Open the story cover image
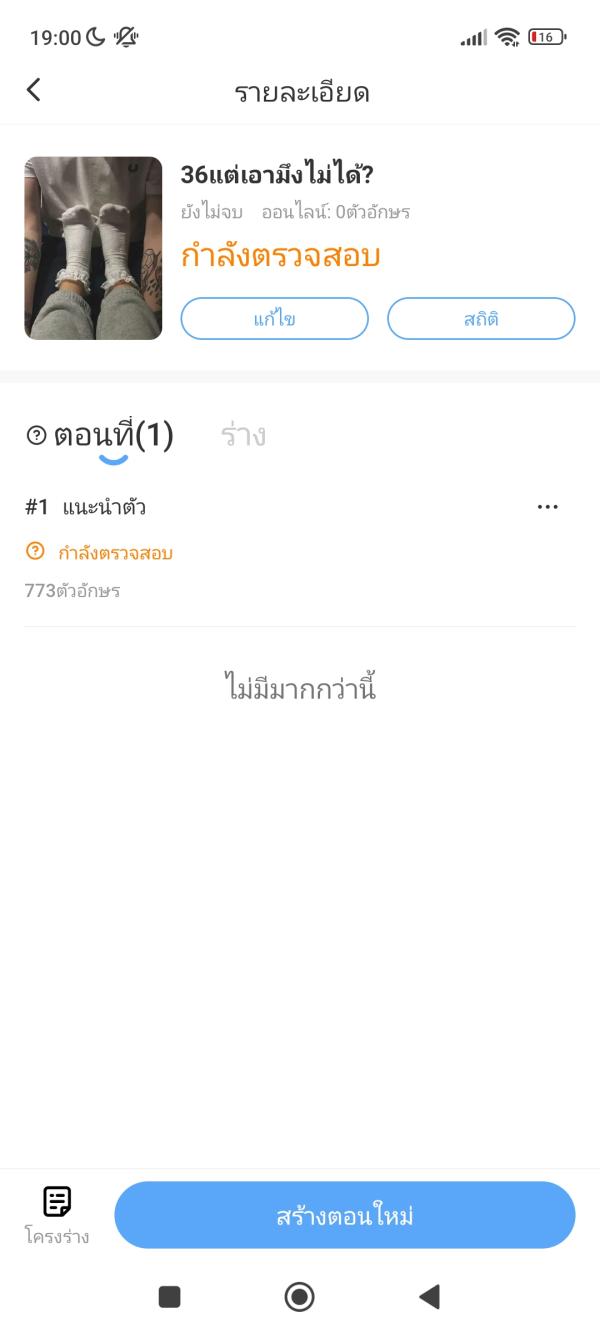 pyautogui.click(x=93, y=248)
